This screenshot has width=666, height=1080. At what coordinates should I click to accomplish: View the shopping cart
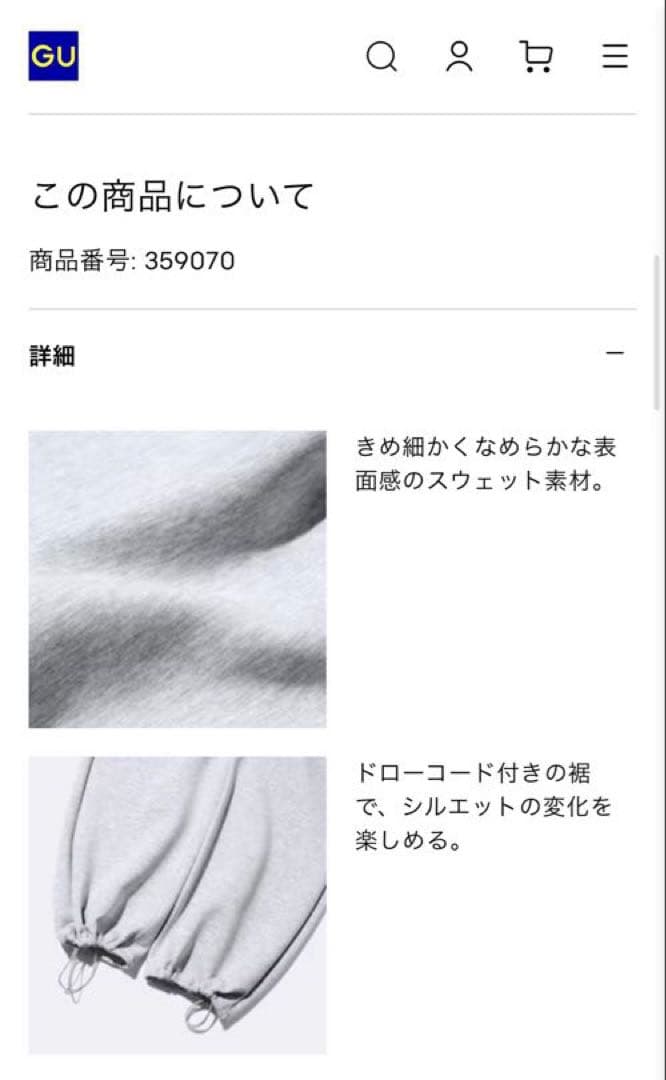pos(537,56)
